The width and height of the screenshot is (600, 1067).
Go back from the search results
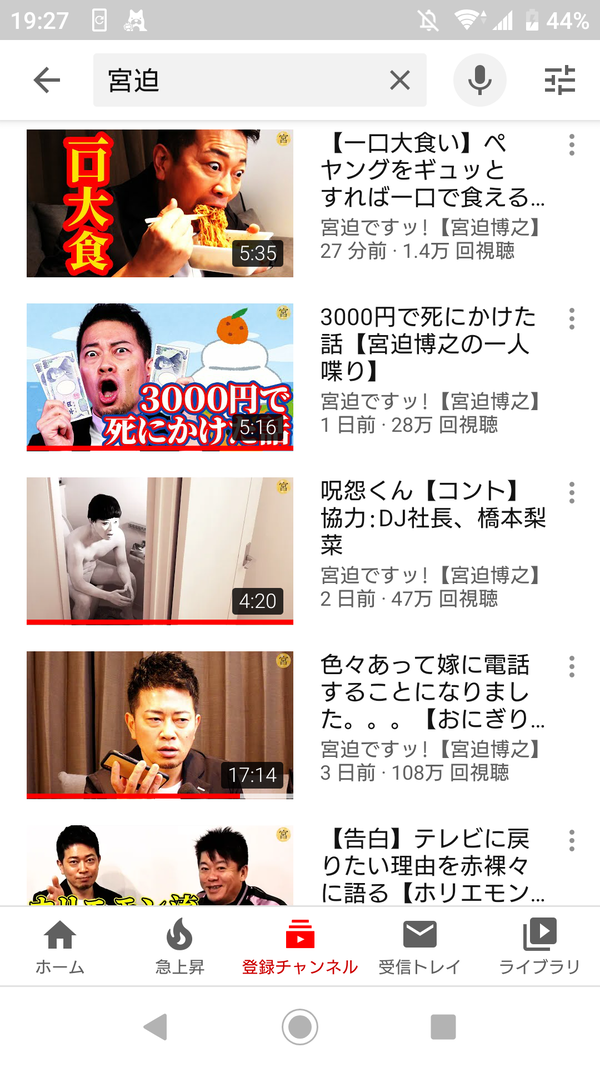47,81
